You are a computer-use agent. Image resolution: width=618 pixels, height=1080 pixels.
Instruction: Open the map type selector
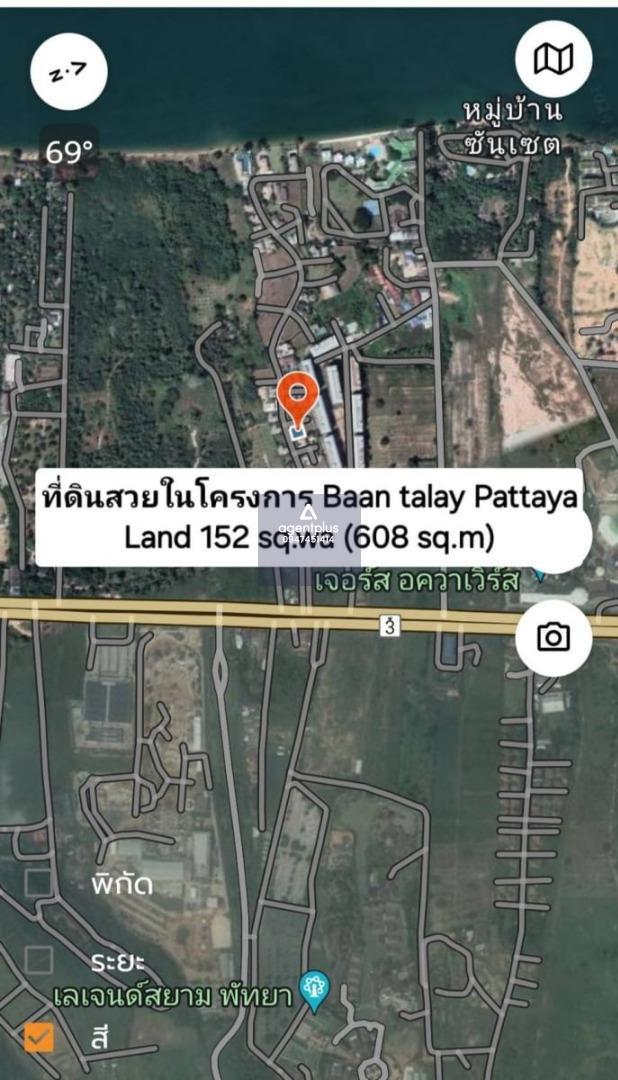click(x=553, y=59)
